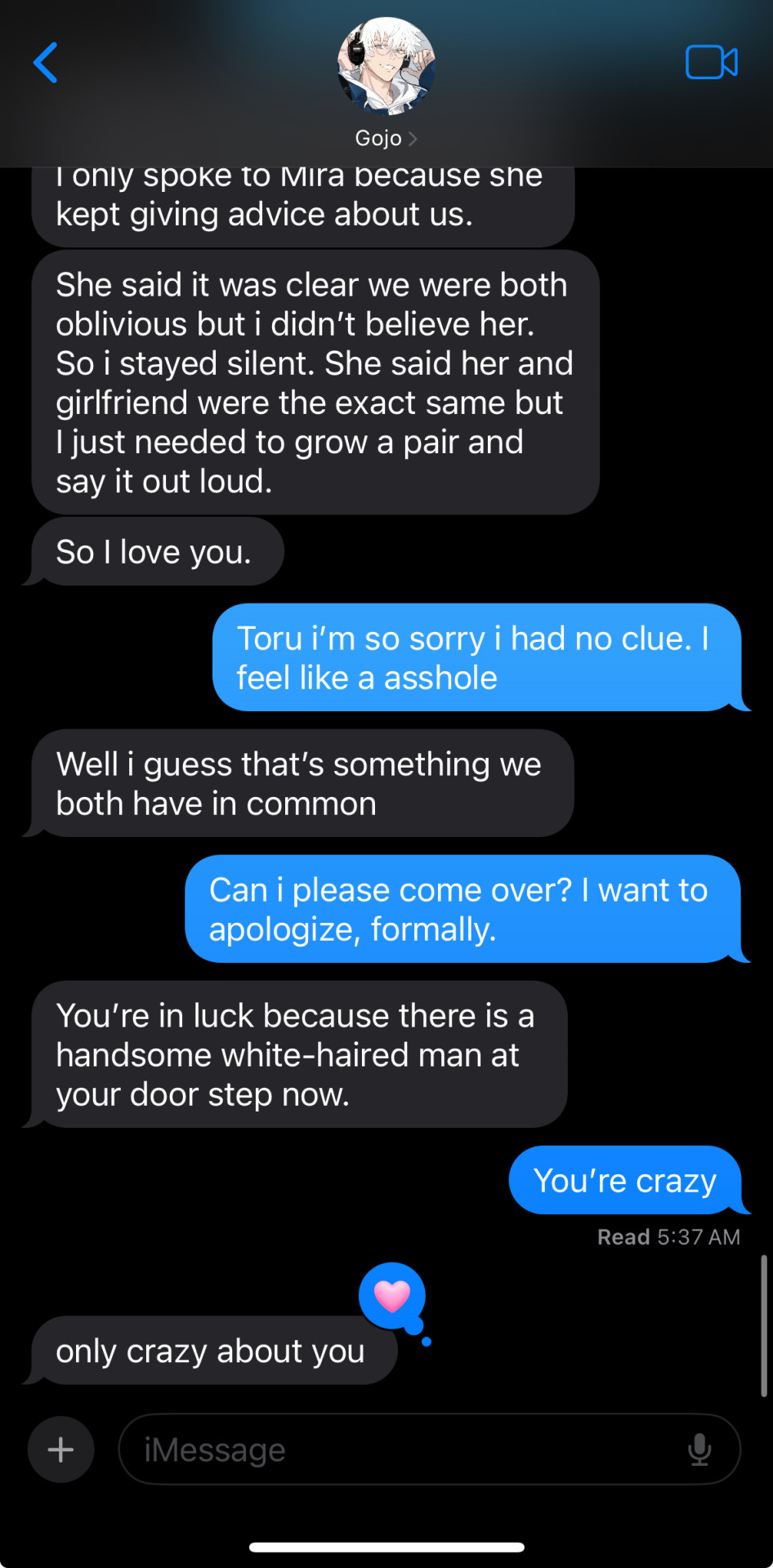Go back to the conversations list
This screenshot has height=1568, width=773.
click(46, 63)
